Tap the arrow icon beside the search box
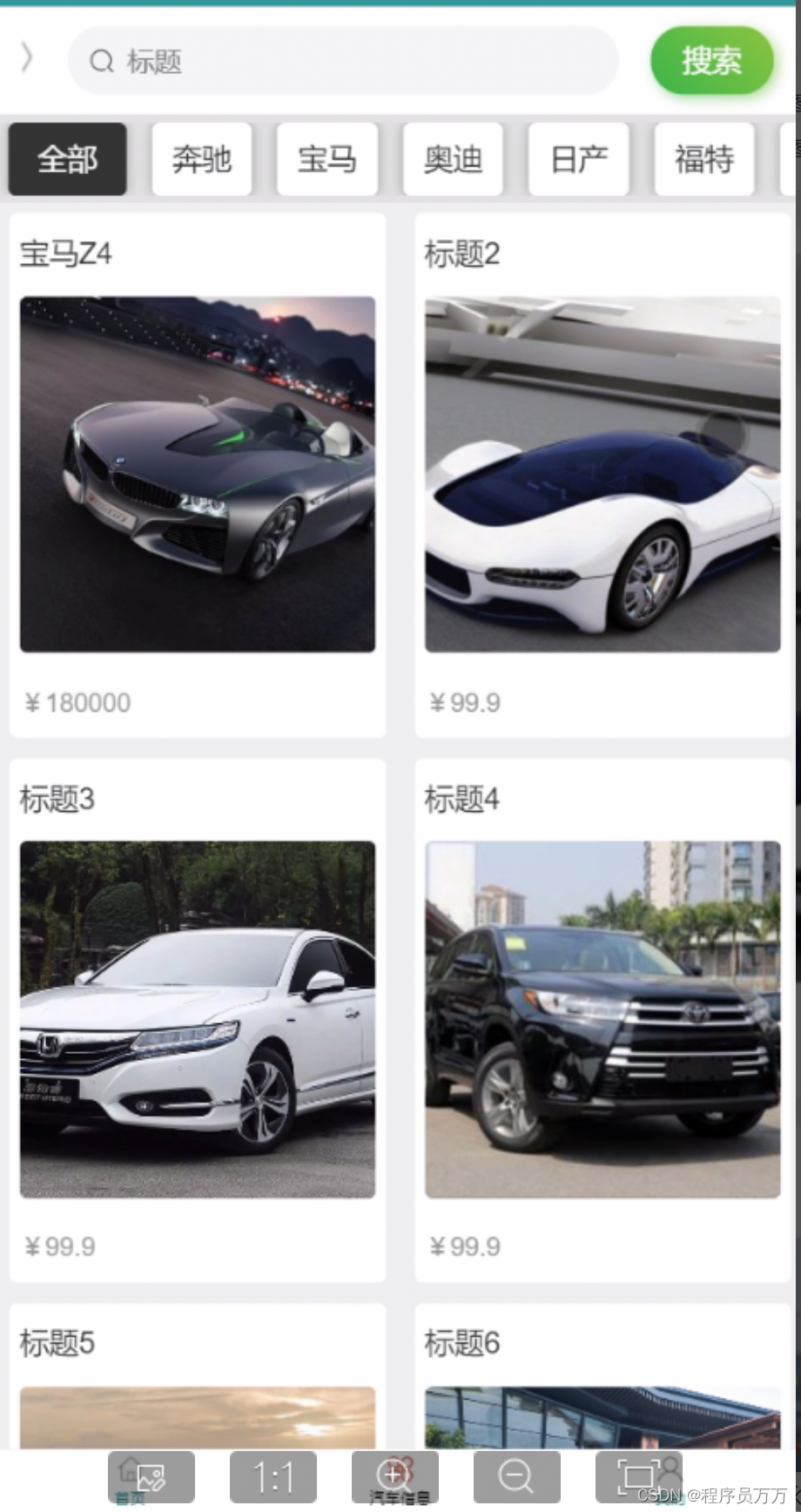The width and height of the screenshot is (801, 1512). click(27, 58)
